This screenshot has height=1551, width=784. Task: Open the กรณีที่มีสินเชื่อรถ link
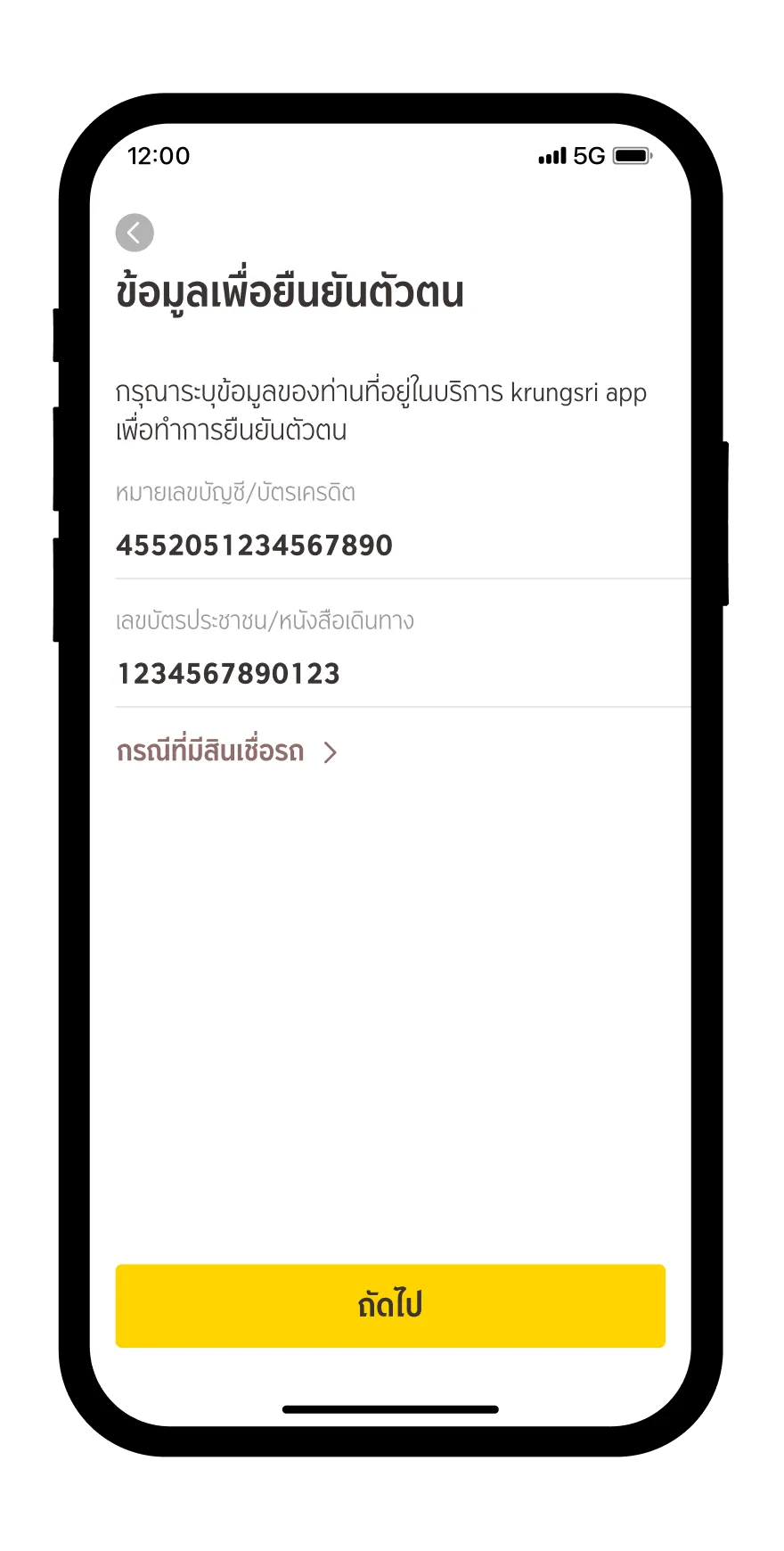pyautogui.click(x=227, y=752)
